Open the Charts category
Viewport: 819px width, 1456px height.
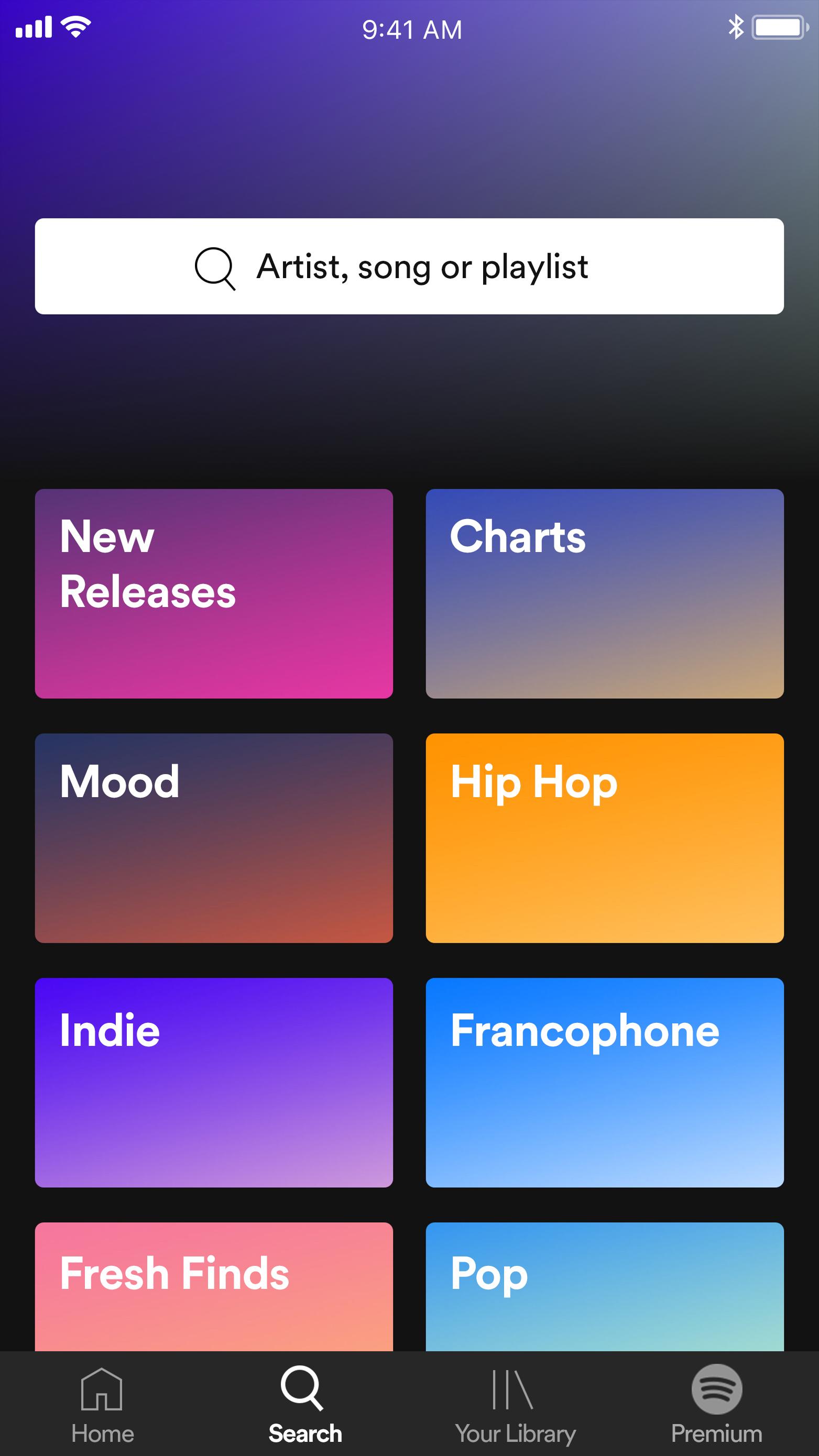pos(604,593)
